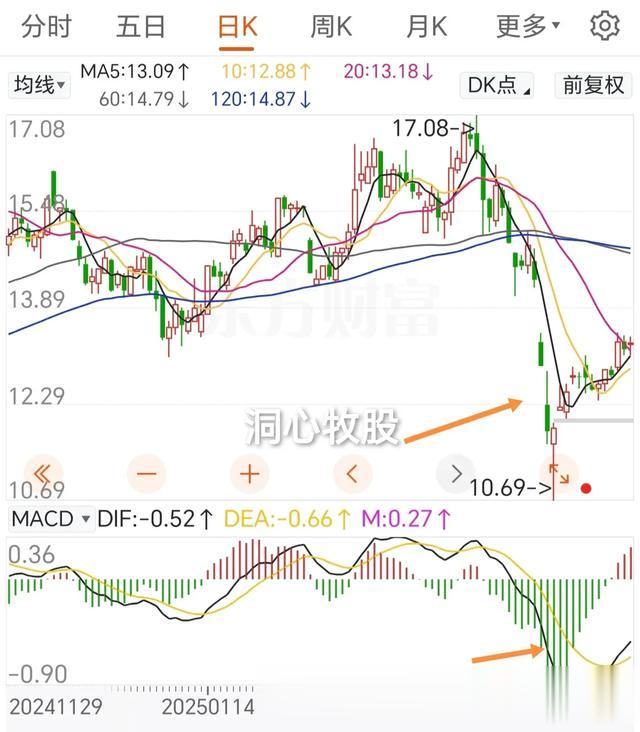Viewport: 640px width, 732px height.
Task: Expand the 更多 dropdown
Action: (528, 27)
